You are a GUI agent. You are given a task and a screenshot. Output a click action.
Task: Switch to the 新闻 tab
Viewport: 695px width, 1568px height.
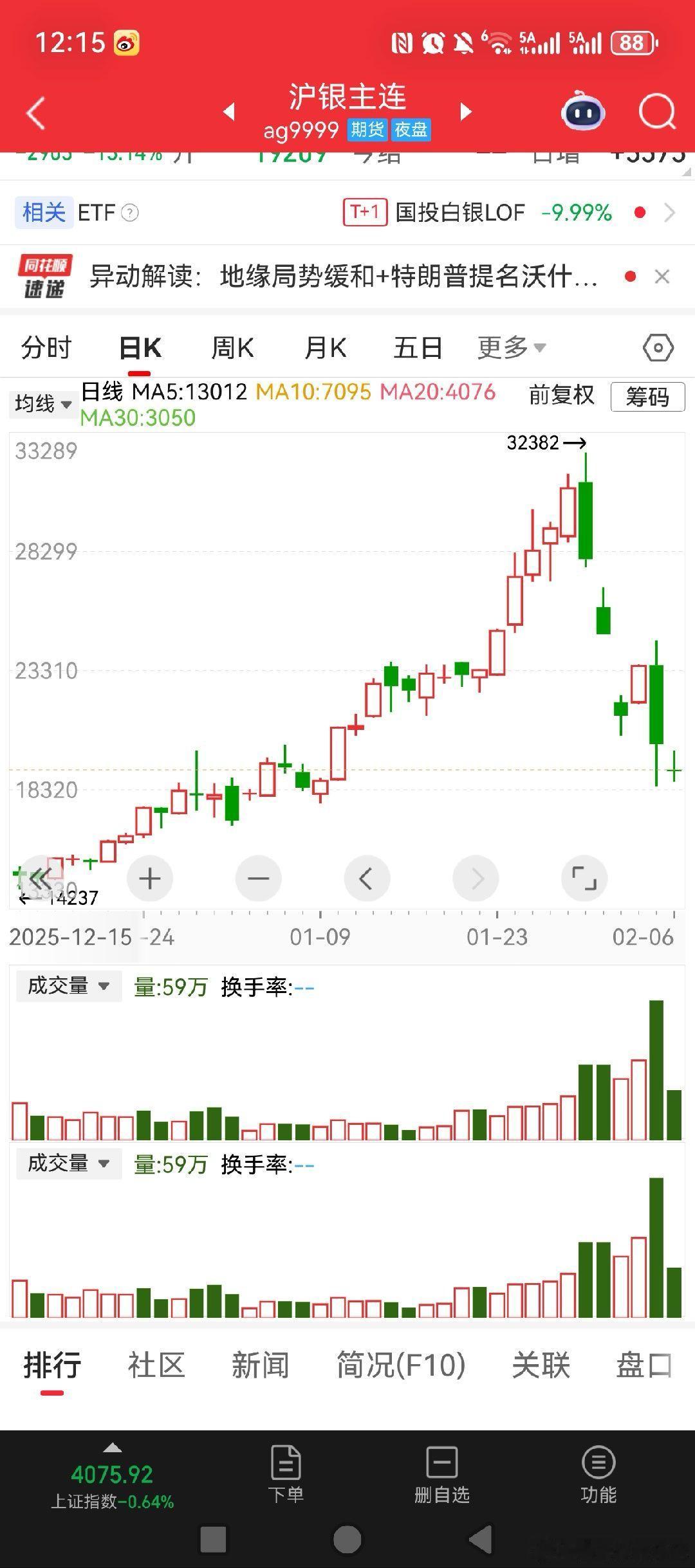click(x=260, y=1365)
